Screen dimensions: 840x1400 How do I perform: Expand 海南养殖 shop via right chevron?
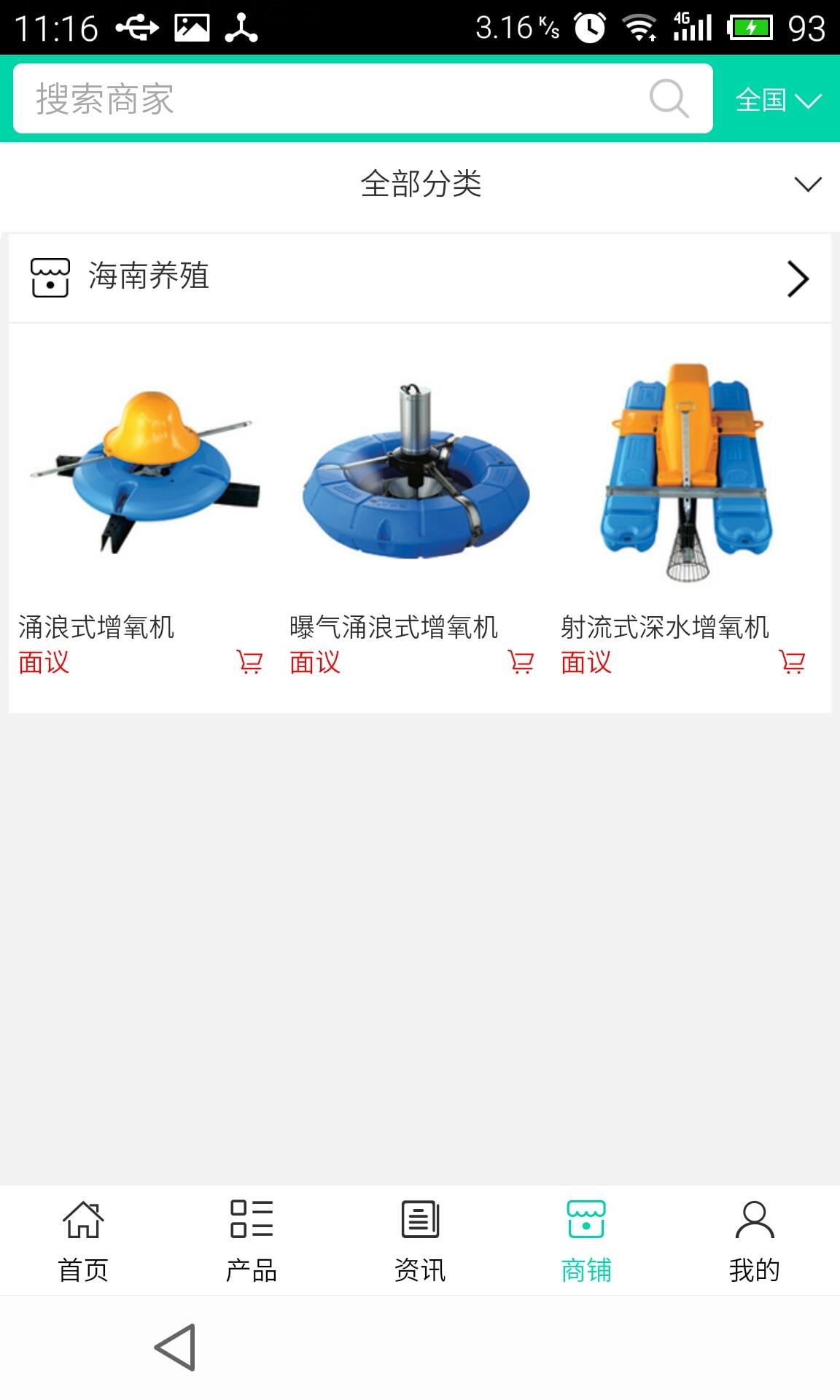(798, 278)
